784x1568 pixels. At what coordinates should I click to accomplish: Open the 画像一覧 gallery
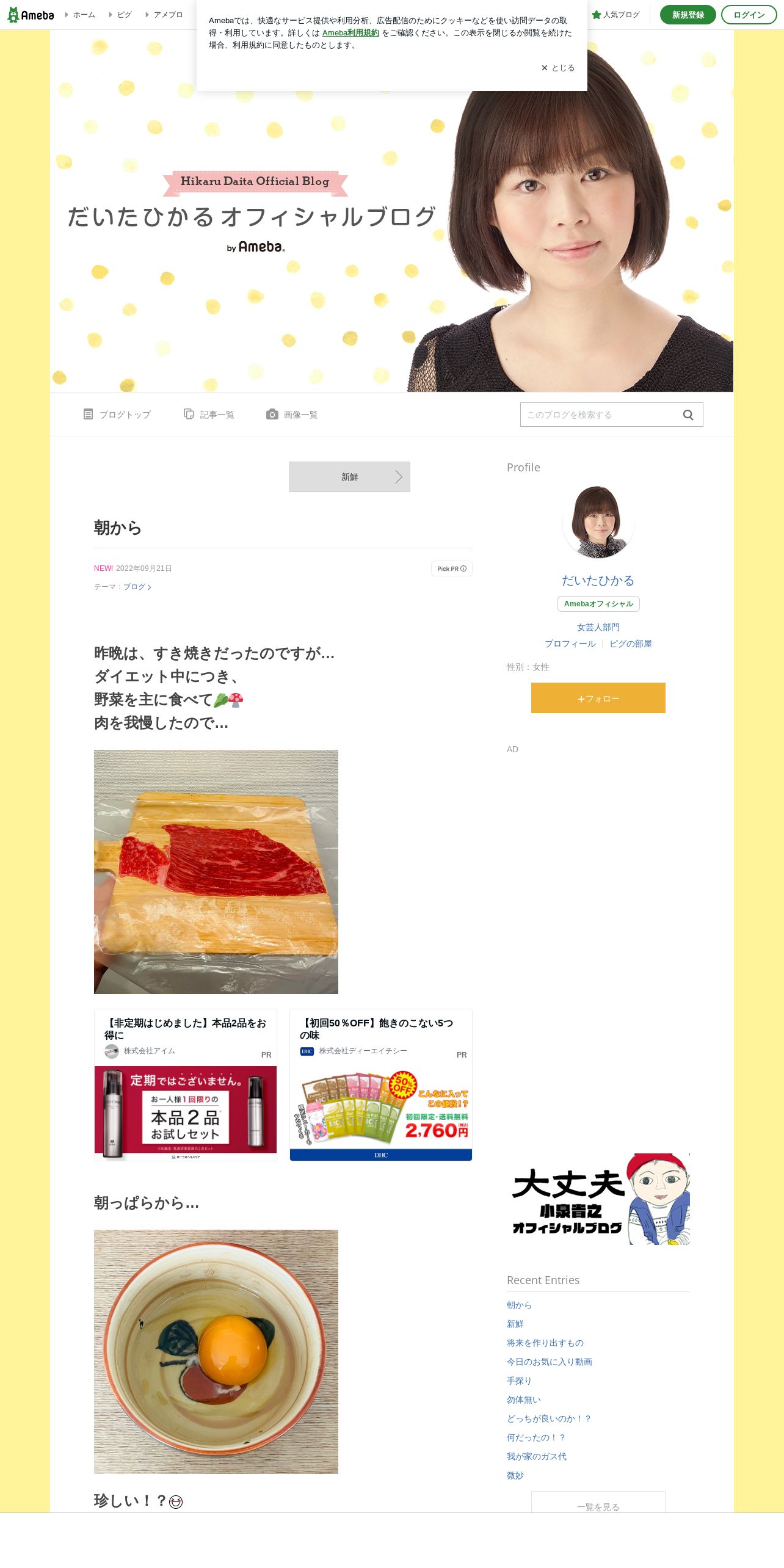[292, 415]
